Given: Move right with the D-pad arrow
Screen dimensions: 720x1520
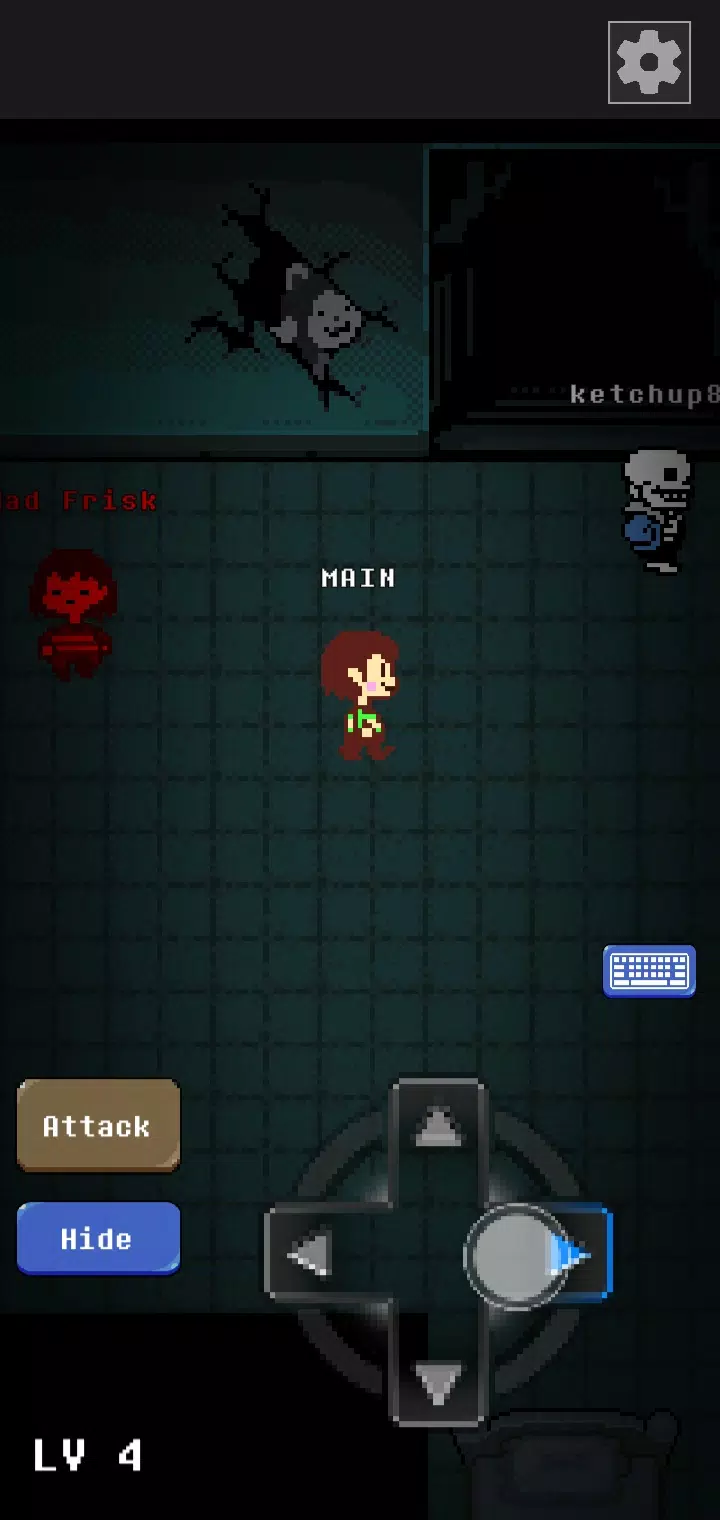Looking at the screenshot, I should 574,1255.
